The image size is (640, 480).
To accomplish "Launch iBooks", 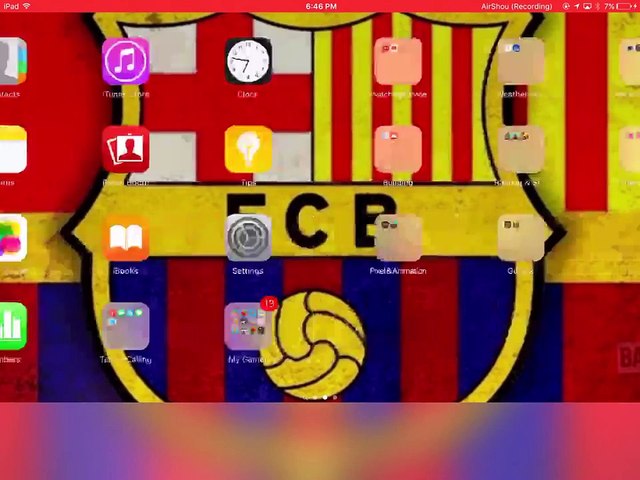I will click(126, 238).
